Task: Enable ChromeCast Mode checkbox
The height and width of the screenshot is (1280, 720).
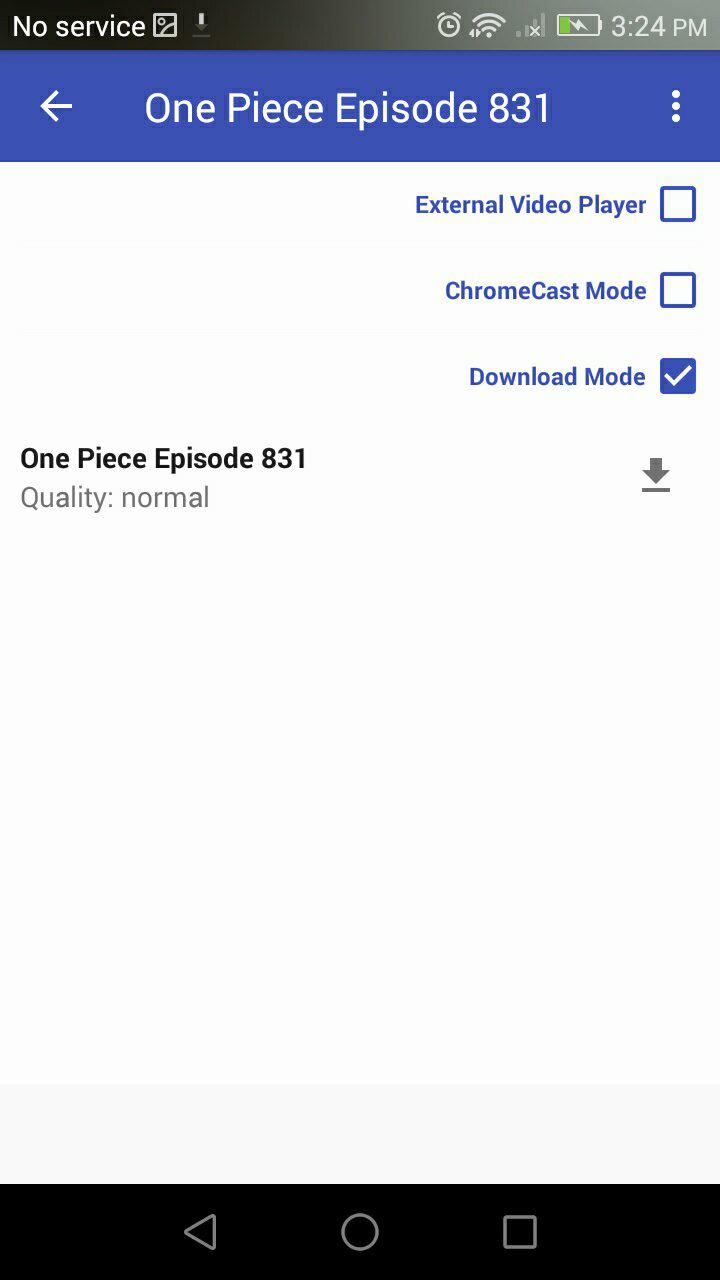Action: 677,291
